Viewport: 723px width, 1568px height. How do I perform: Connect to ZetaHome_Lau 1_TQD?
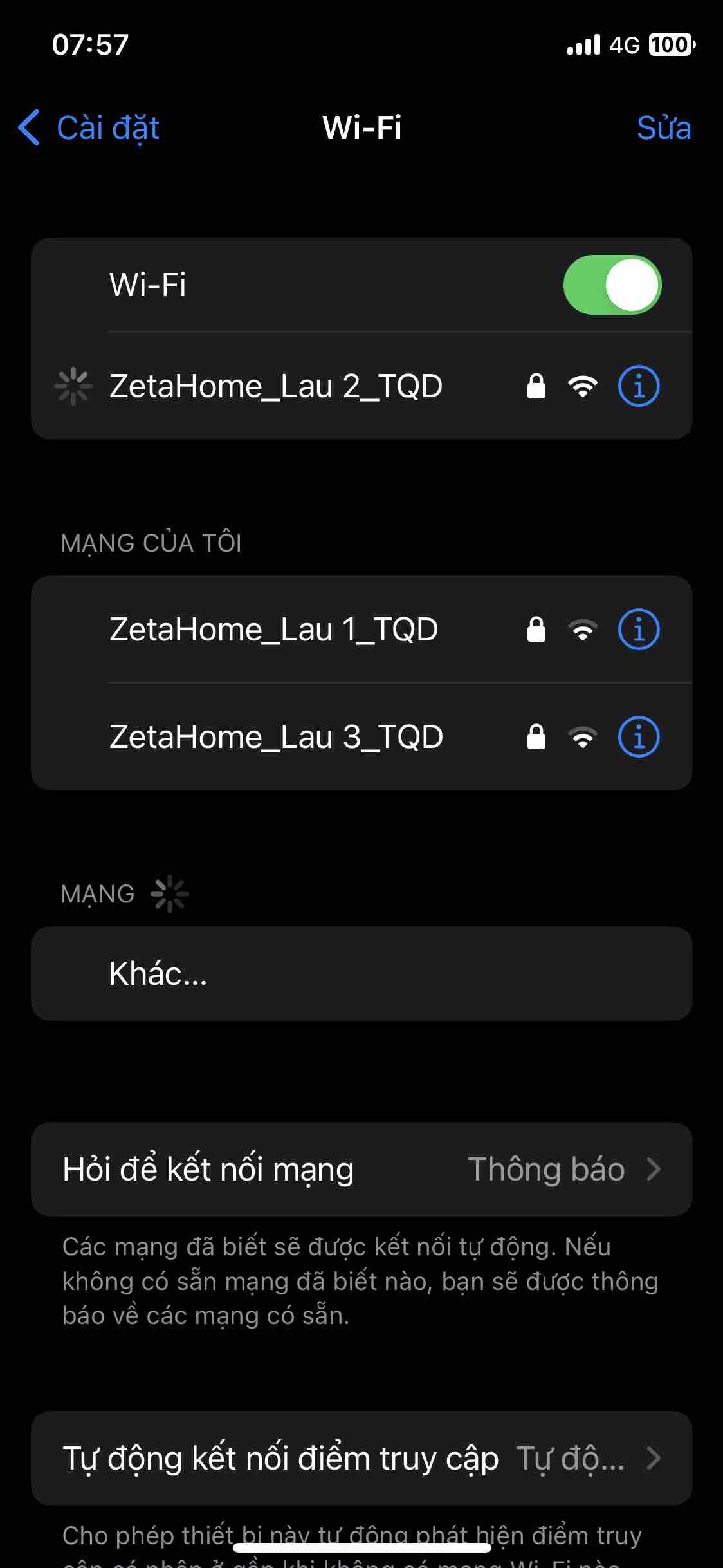[x=274, y=630]
